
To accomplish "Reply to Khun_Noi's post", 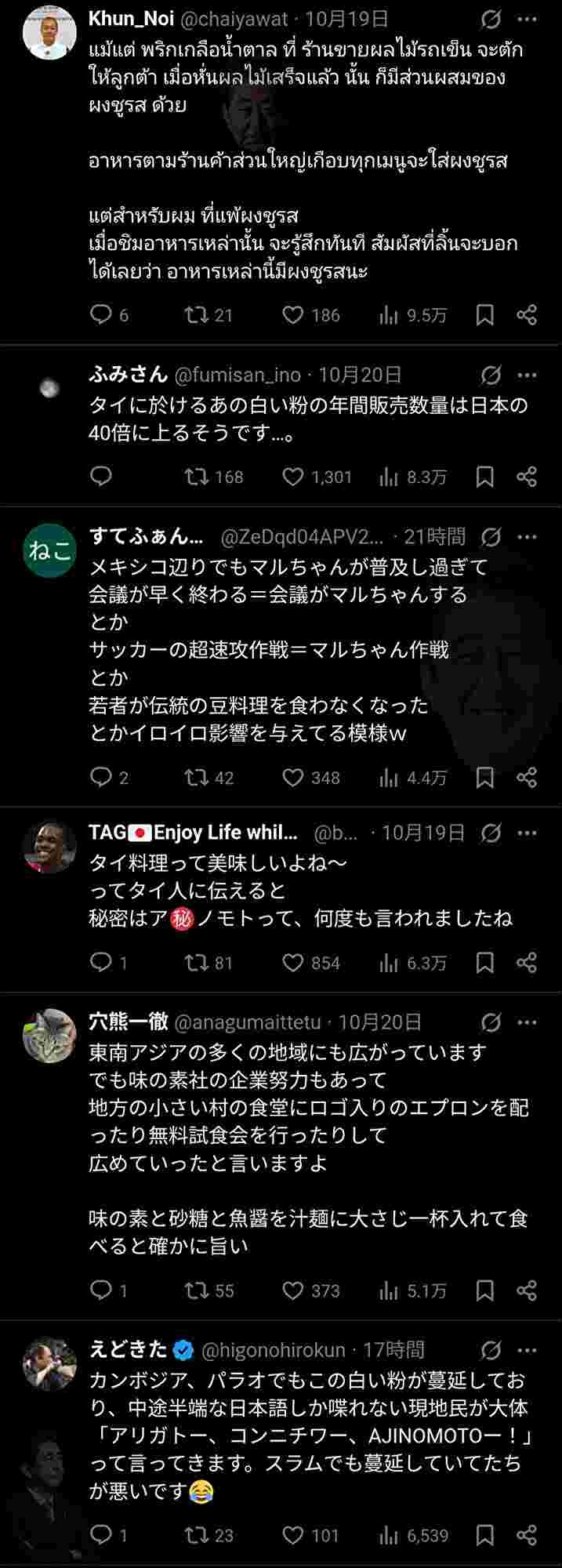I will [x=101, y=315].
